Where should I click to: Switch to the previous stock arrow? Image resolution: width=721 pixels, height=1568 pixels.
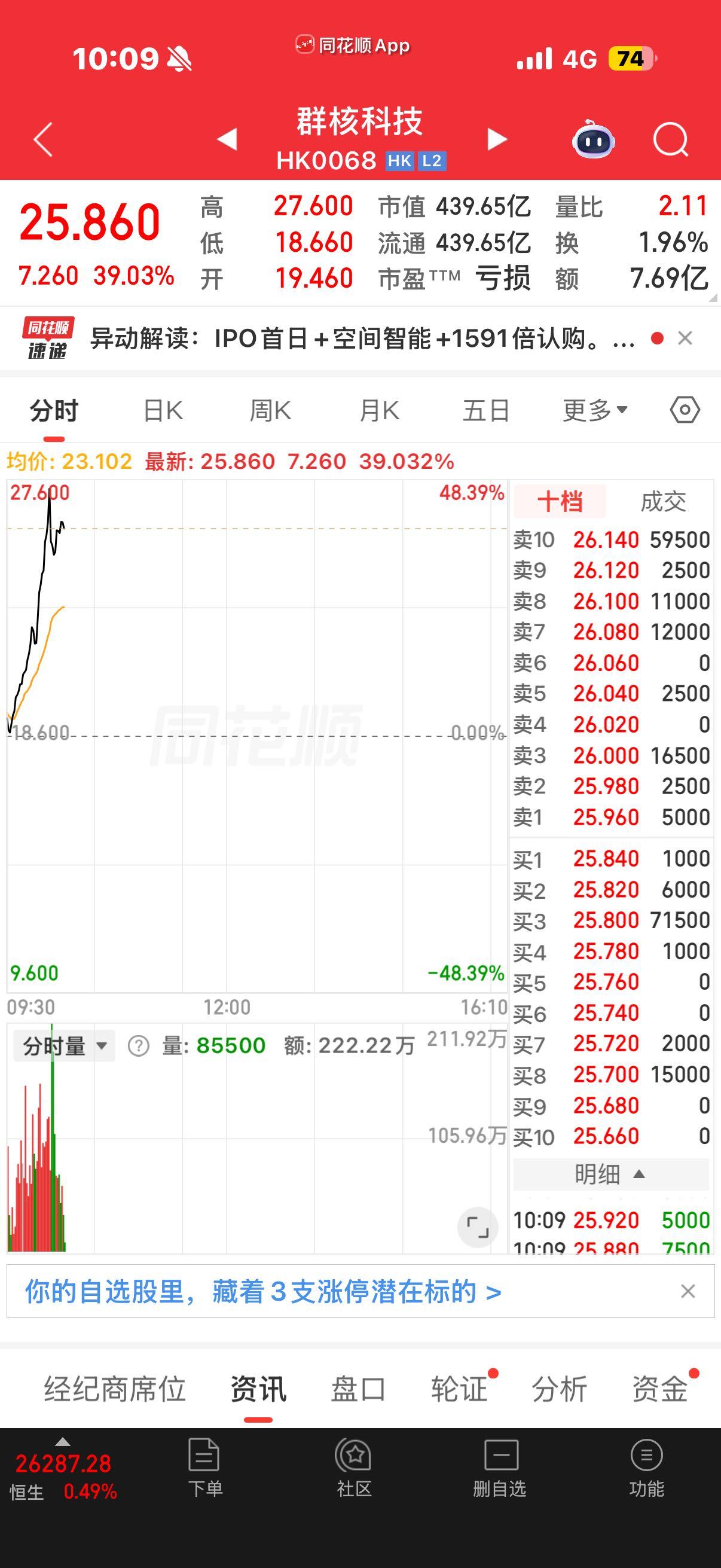click(227, 139)
